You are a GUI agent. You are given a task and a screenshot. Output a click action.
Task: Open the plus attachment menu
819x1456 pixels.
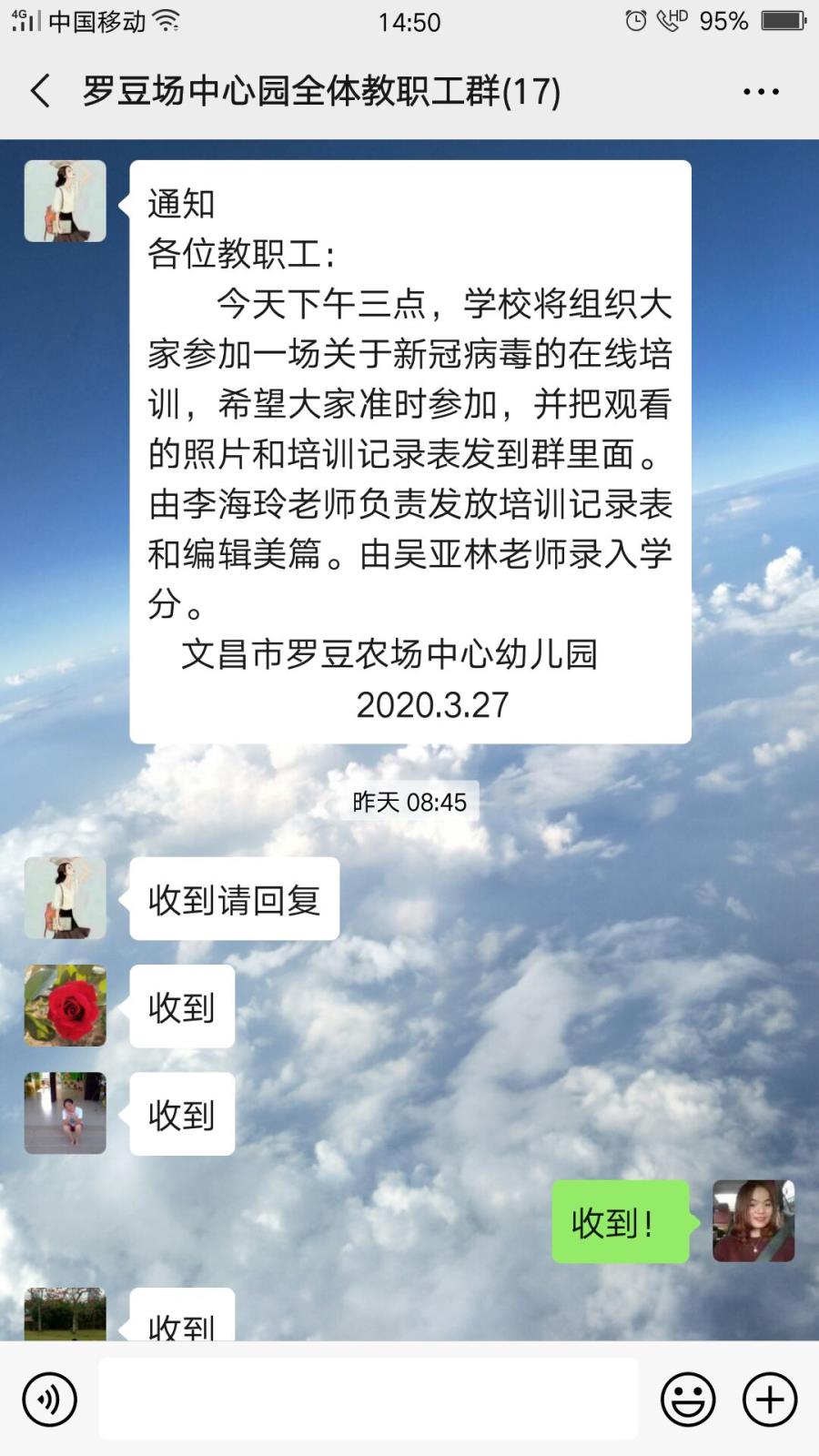[x=770, y=1400]
